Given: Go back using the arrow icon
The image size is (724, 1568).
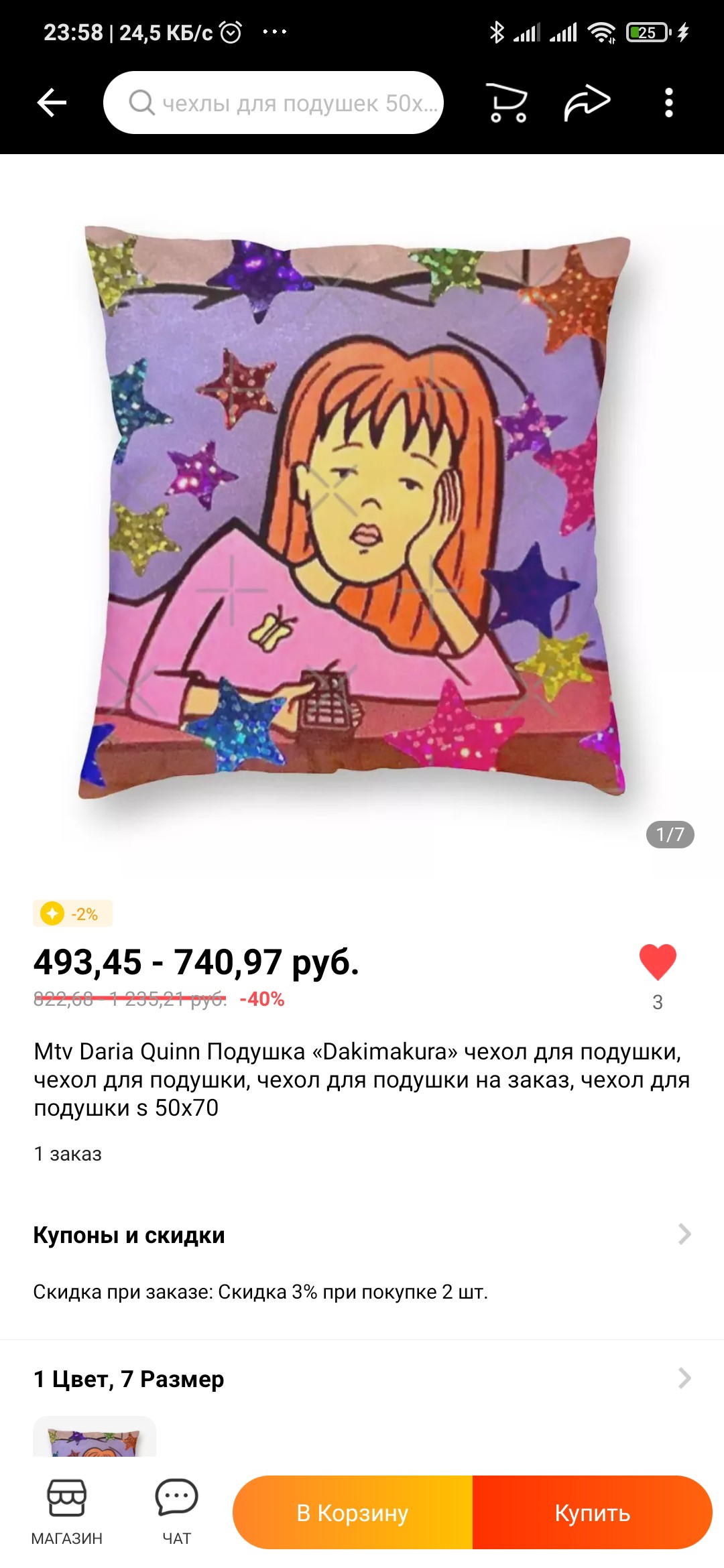Looking at the screenshot, I should (x=52, y=103).
